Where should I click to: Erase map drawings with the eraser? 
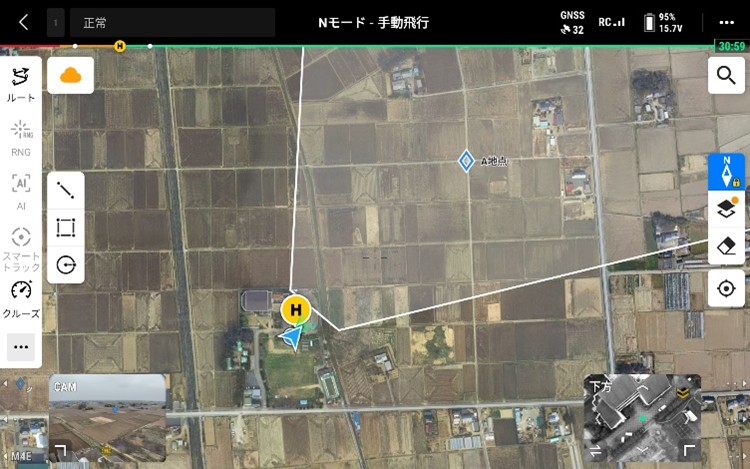point(726,246)
